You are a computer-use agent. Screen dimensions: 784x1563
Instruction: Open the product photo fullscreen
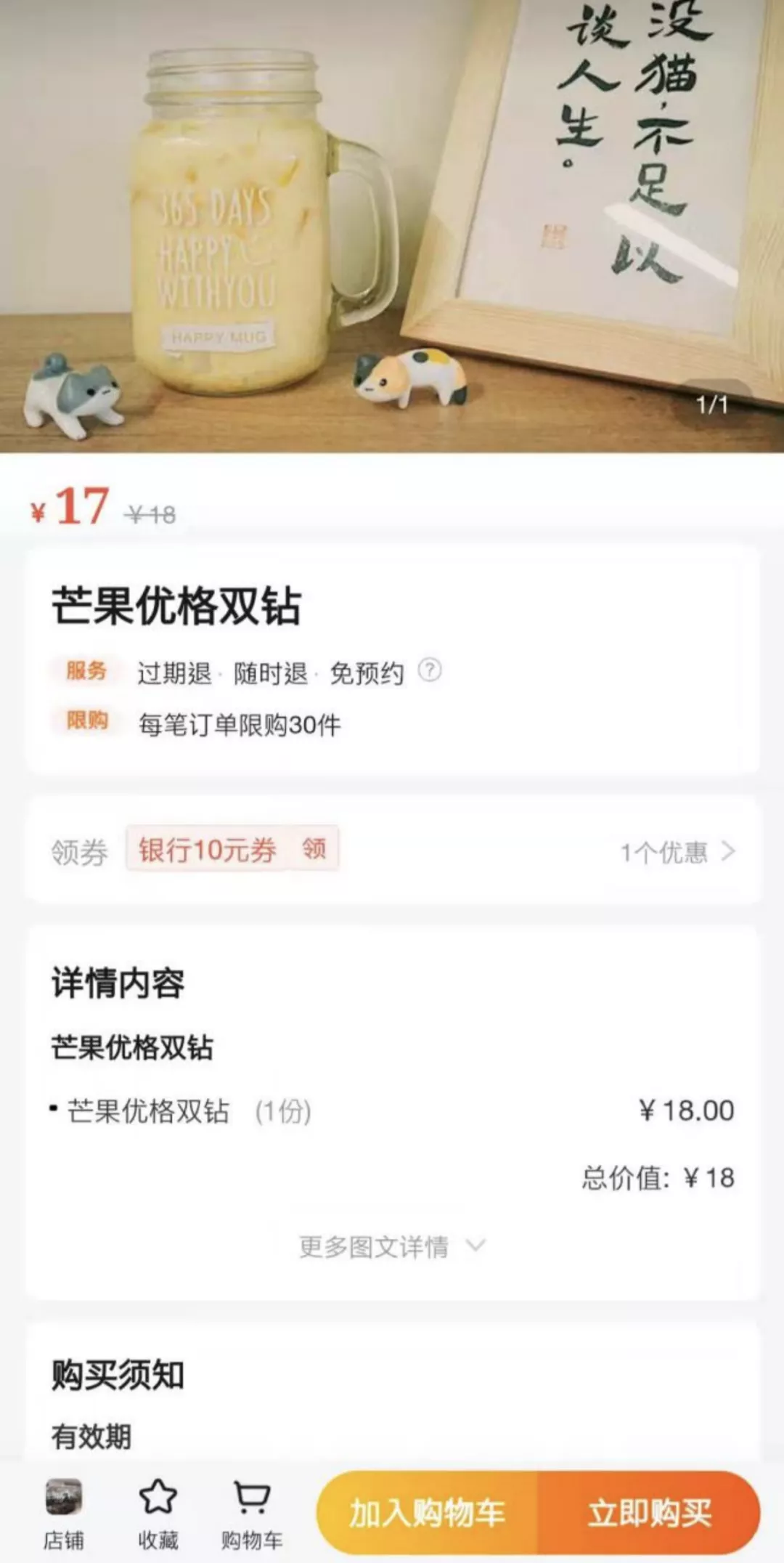tap(392, 225)
